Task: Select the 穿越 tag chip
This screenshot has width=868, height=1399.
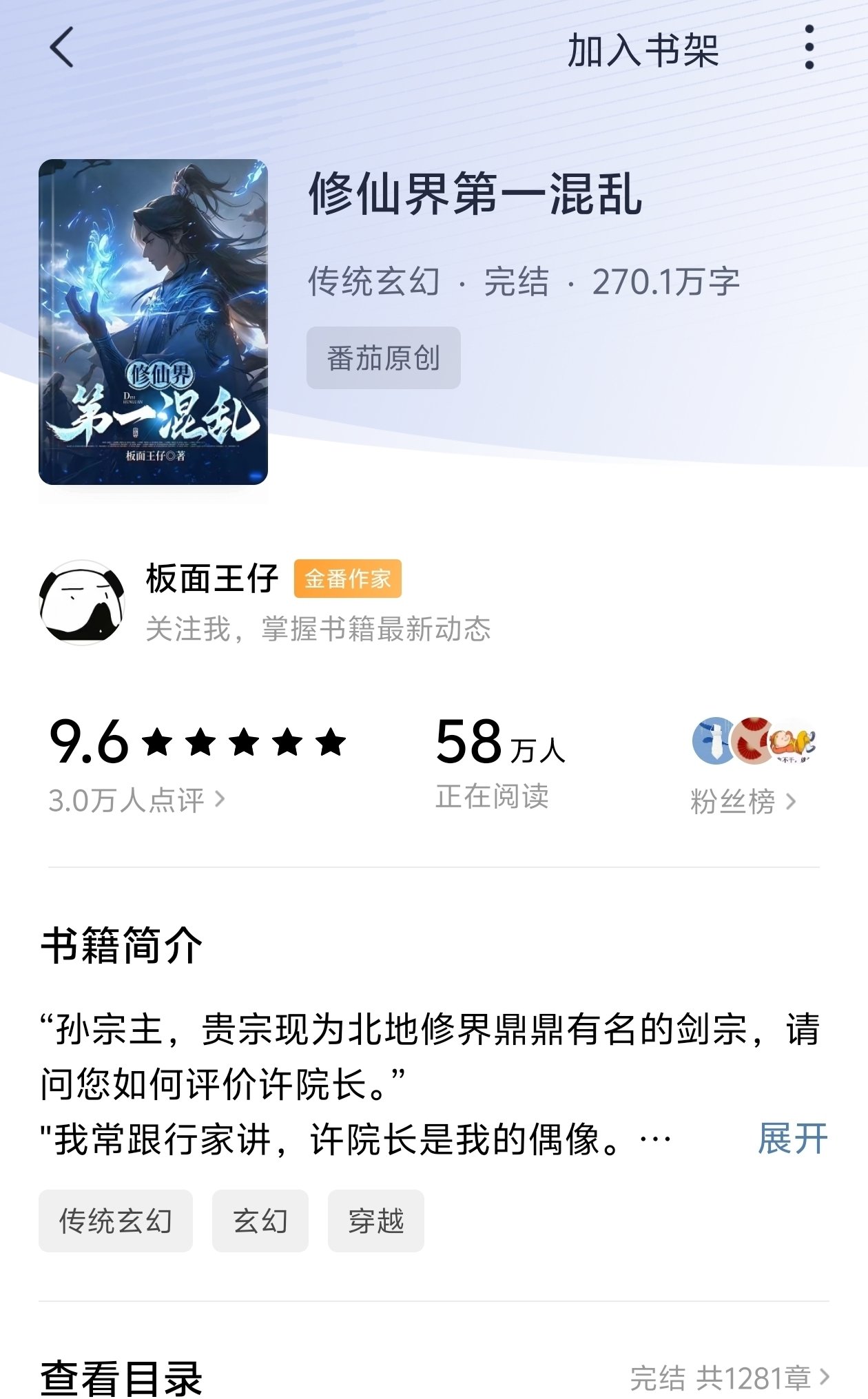Action: tap(375, 1221)
